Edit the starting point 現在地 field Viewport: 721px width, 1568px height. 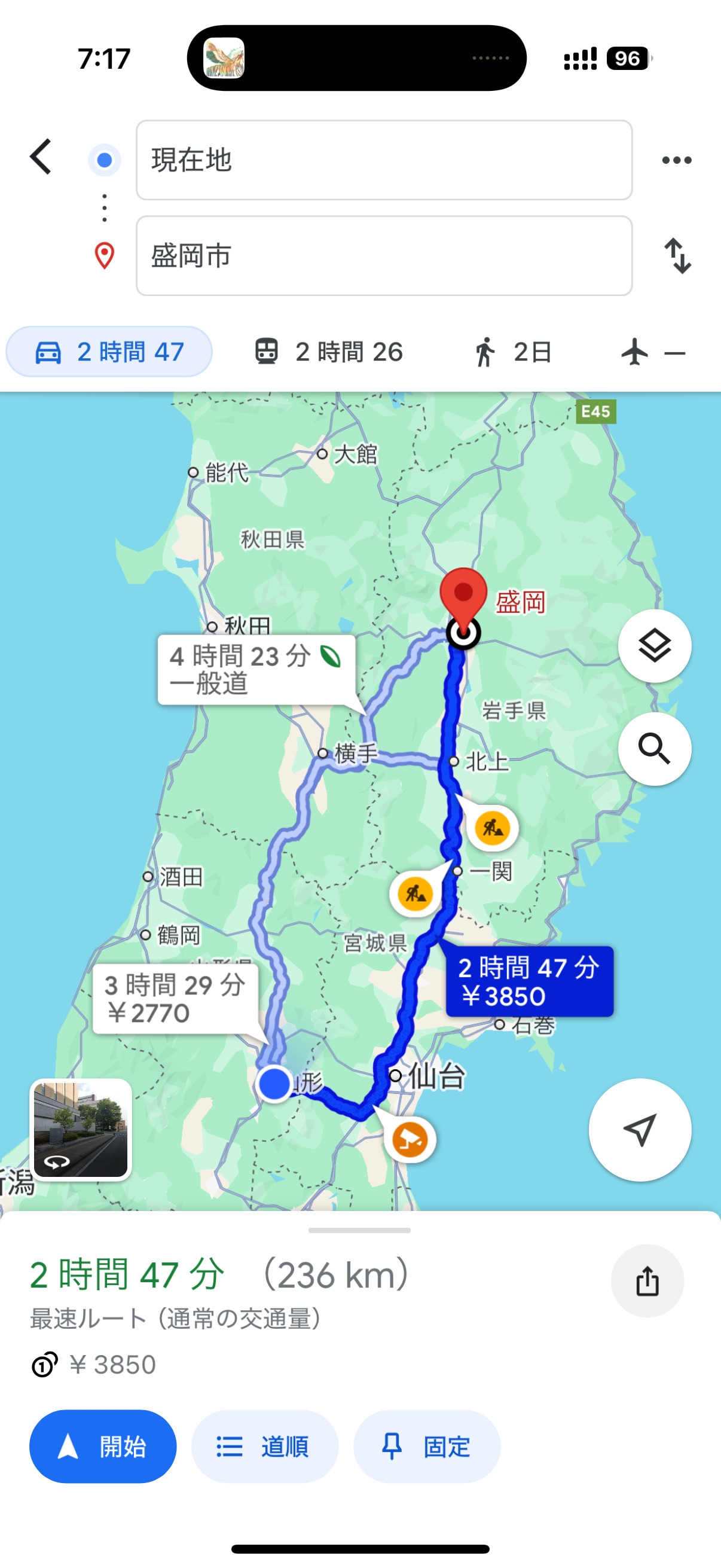click(383, 160)
